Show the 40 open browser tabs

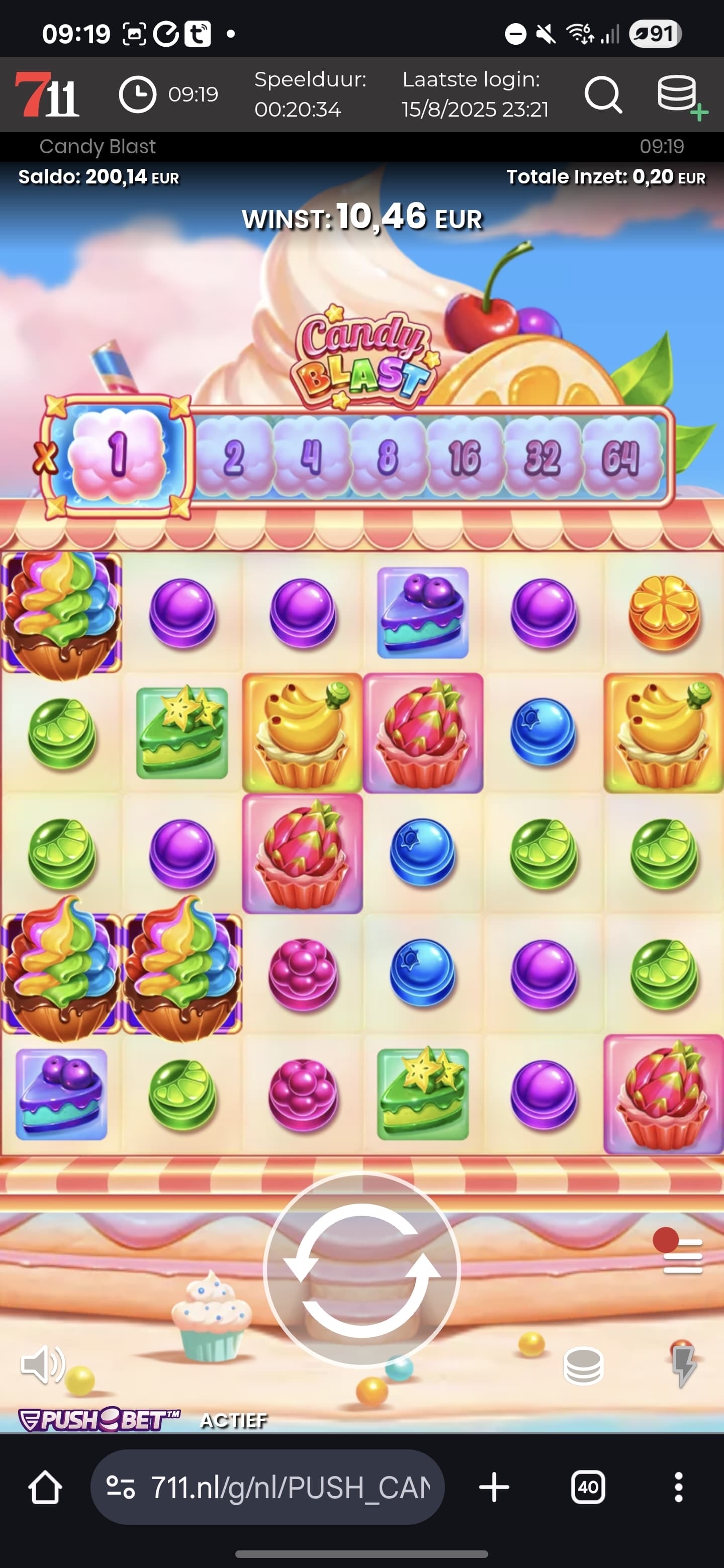[x=588, y=1487]
